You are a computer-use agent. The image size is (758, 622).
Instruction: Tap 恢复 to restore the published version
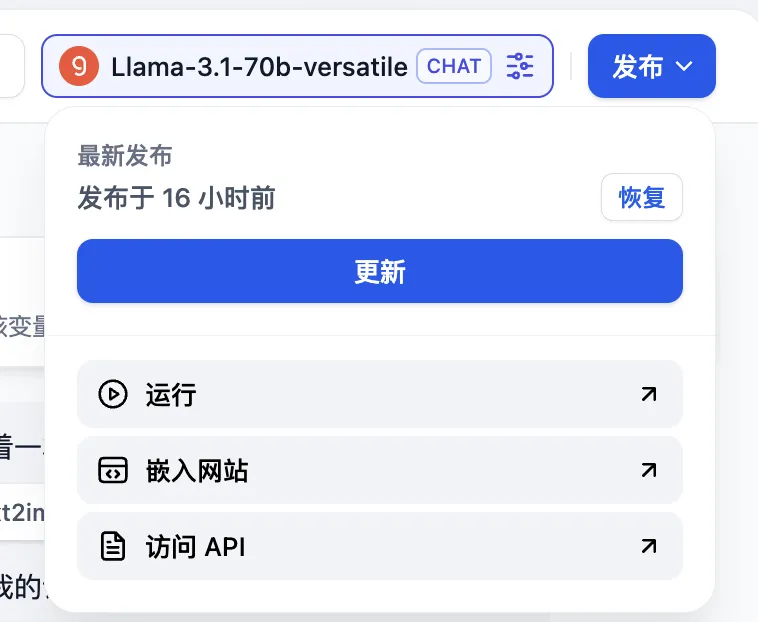[x=641, y=197]
